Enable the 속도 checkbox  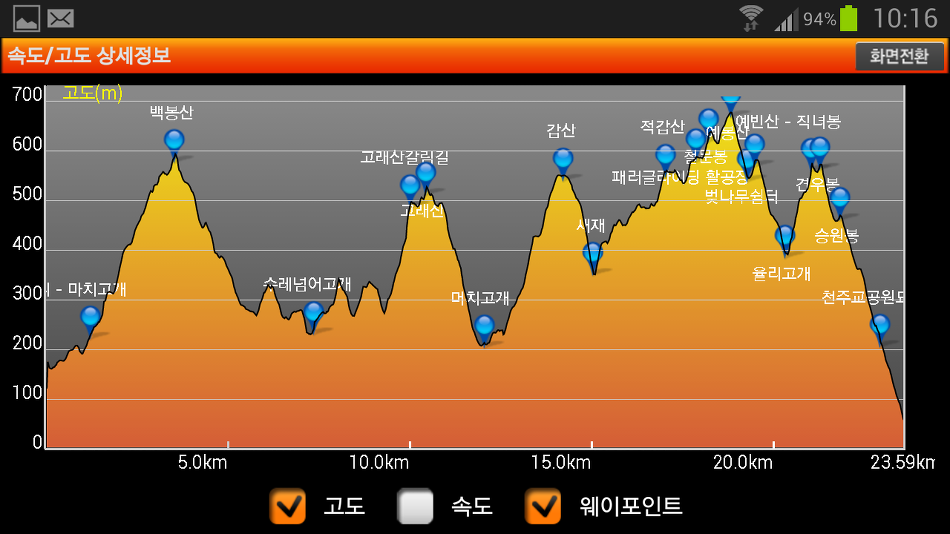pyautogui.click(x=415, y=506)
